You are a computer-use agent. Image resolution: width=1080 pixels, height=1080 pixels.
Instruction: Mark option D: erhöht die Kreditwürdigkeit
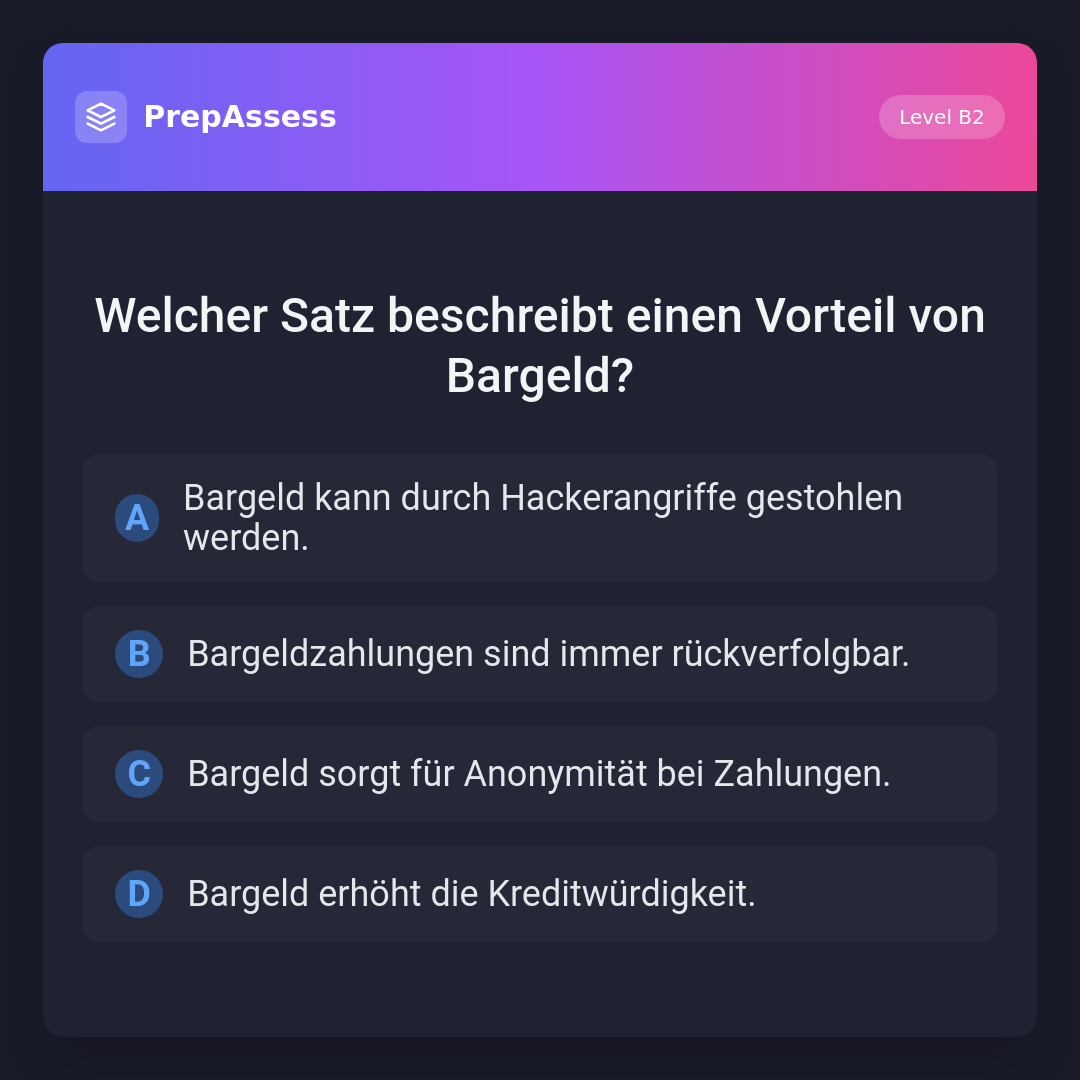(x=540, y=894)
